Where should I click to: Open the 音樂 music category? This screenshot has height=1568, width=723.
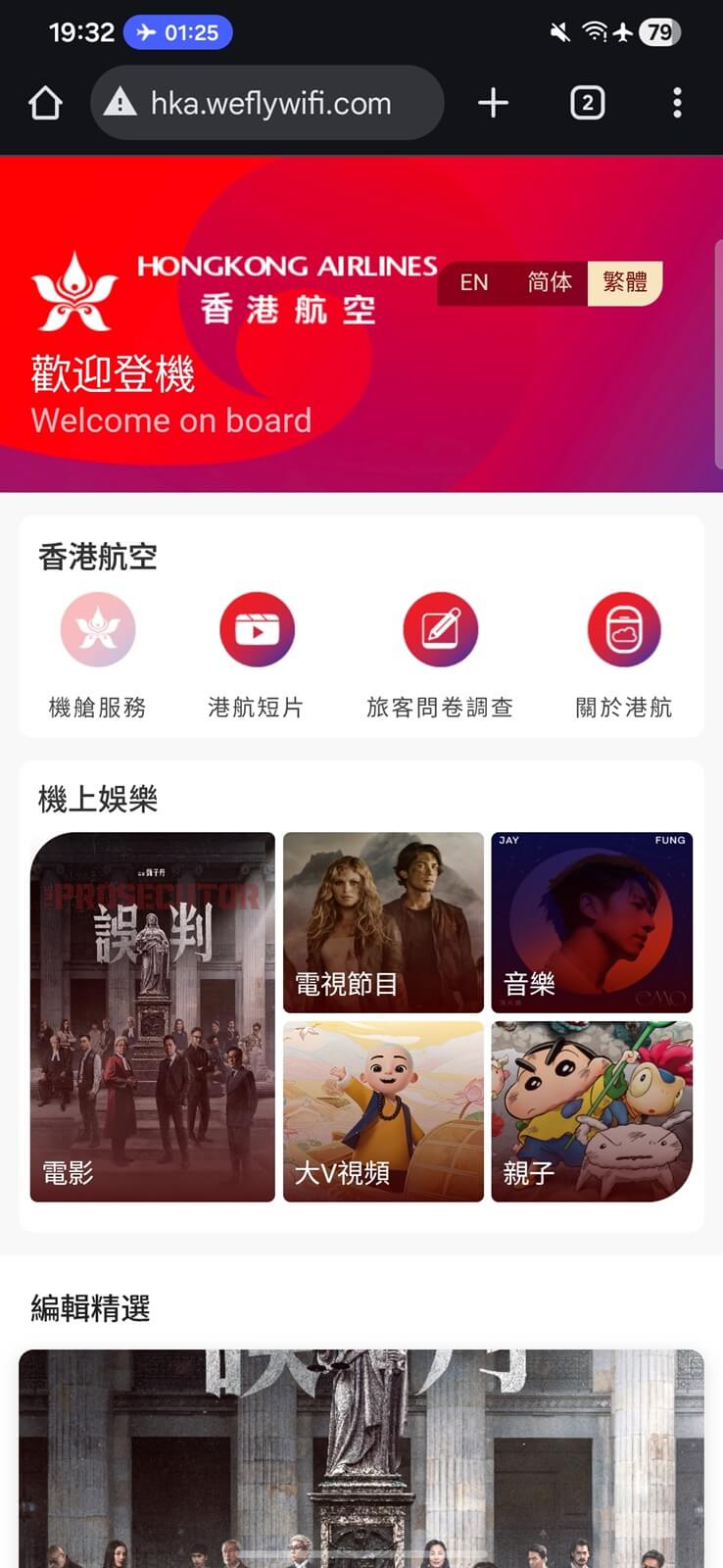592,922
